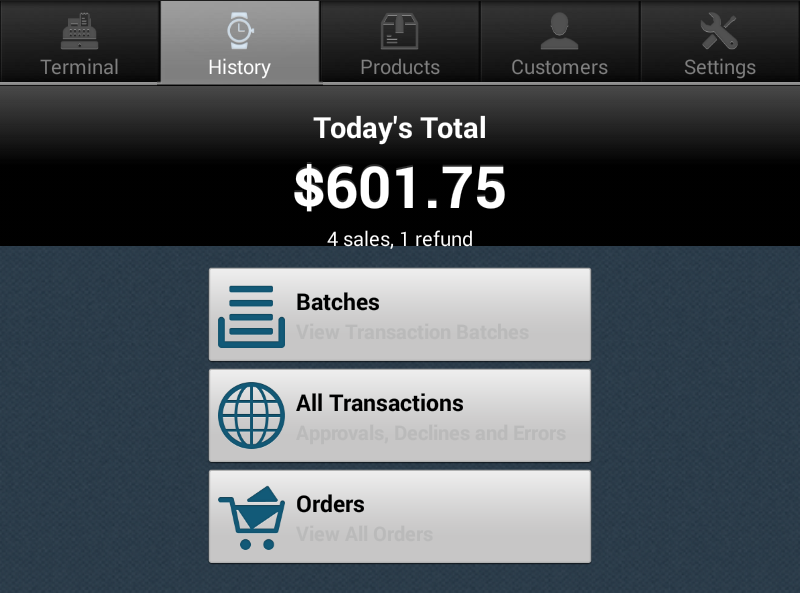Open All Transactions list

[400, 416]
